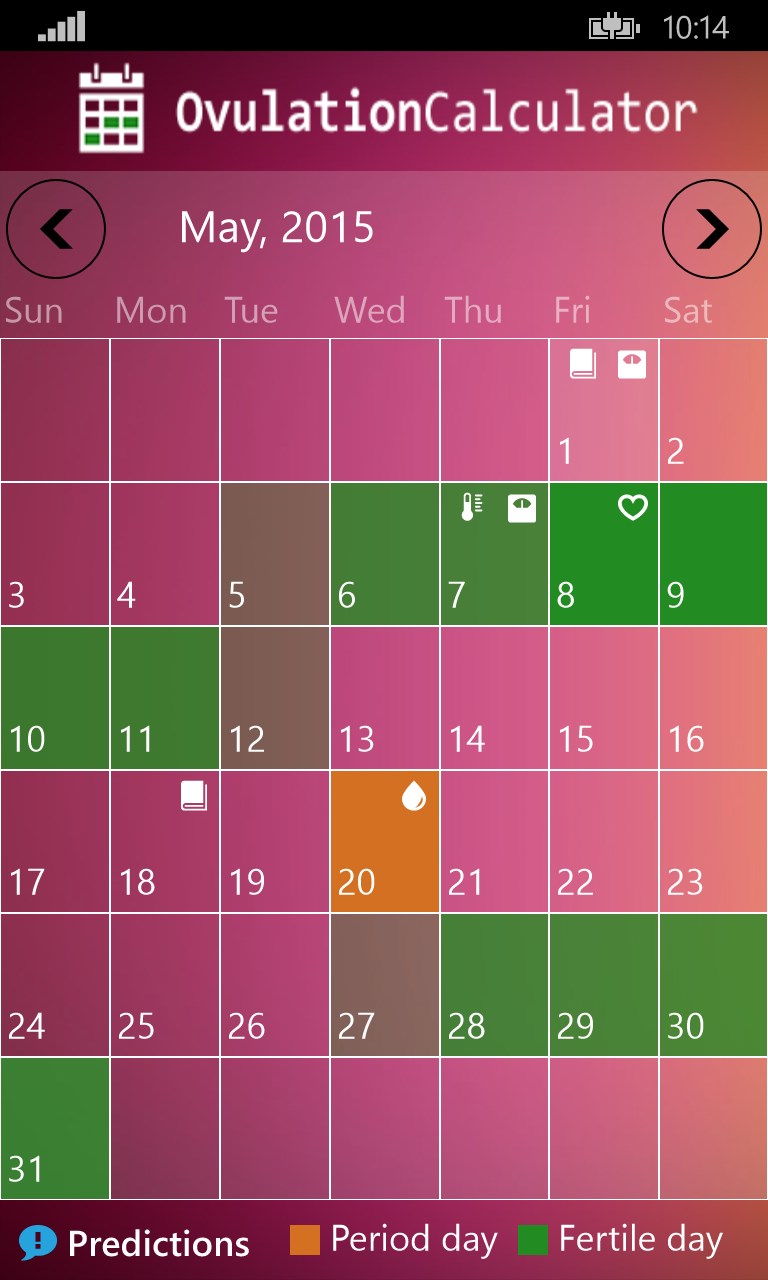The height and width of the screenshot is (1280, 768).
Task: Open day 31 in the calendar
Action: point(55,1128)
